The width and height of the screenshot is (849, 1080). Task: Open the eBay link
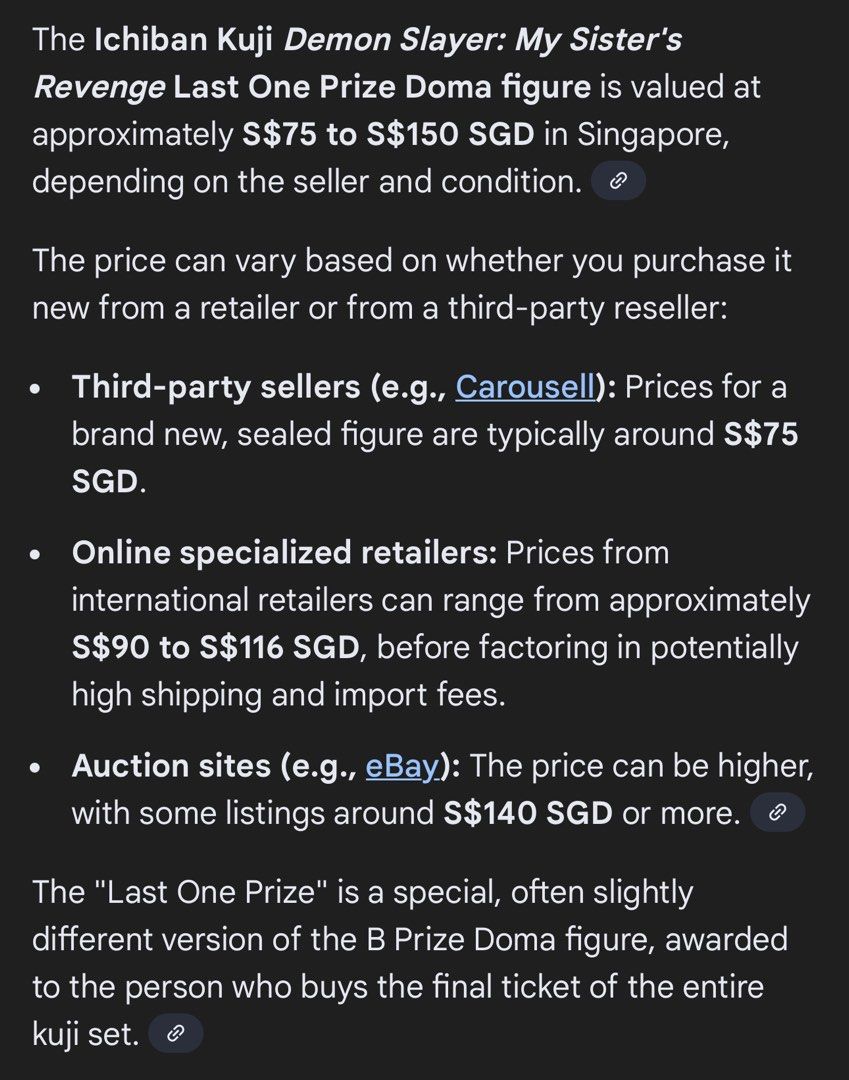click(x=402, y=766)
